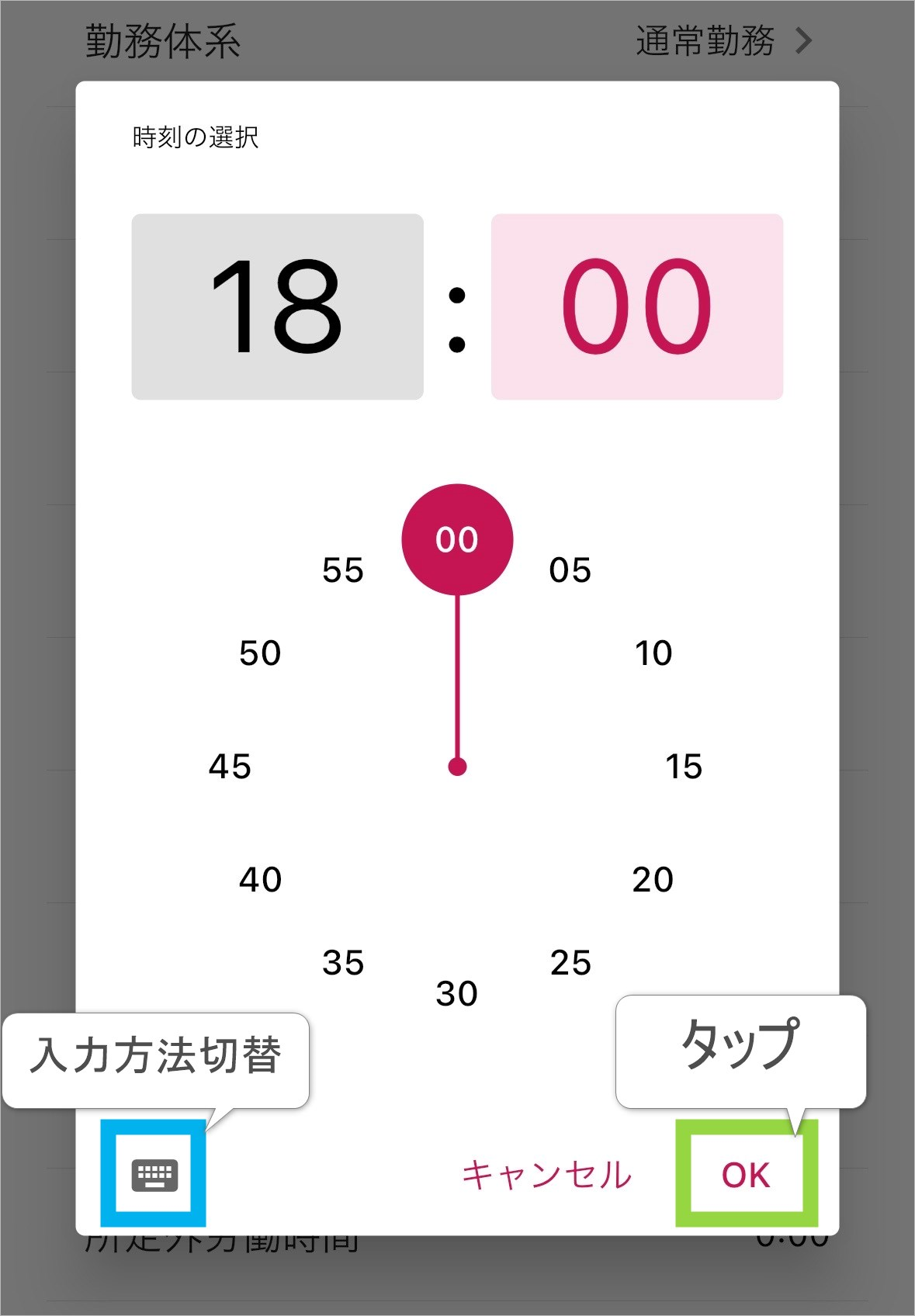Set minutes to 40 on the dial
This screenshot has height=1316, width=915.
(x=260, y=880)
